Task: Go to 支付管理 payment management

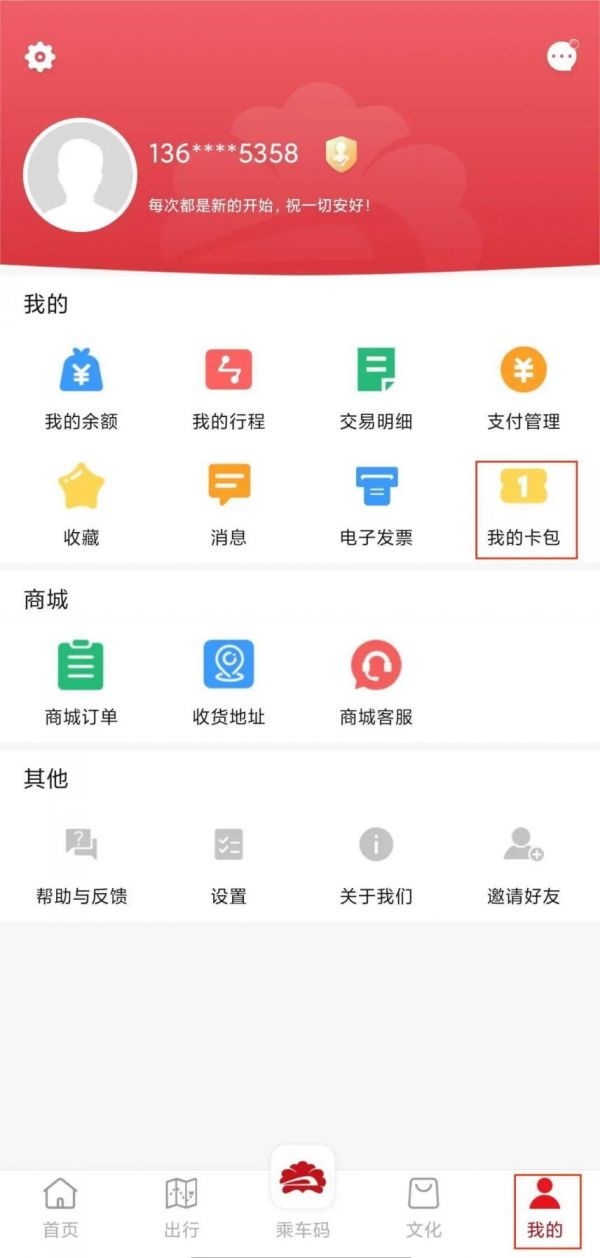Action: (523, 388)
